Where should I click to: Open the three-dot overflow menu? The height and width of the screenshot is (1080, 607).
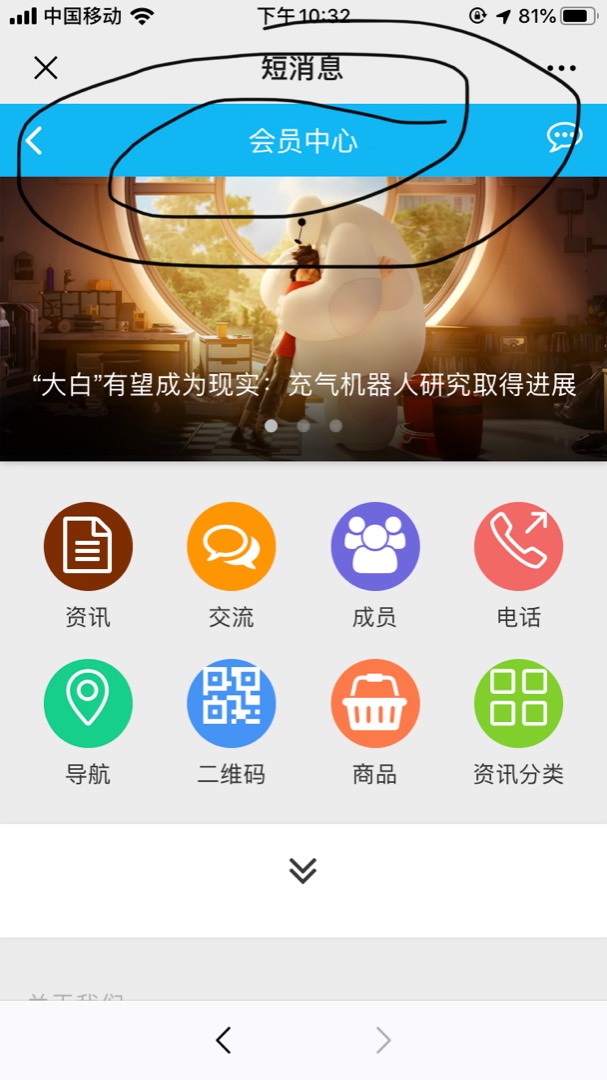click(561, 68)
